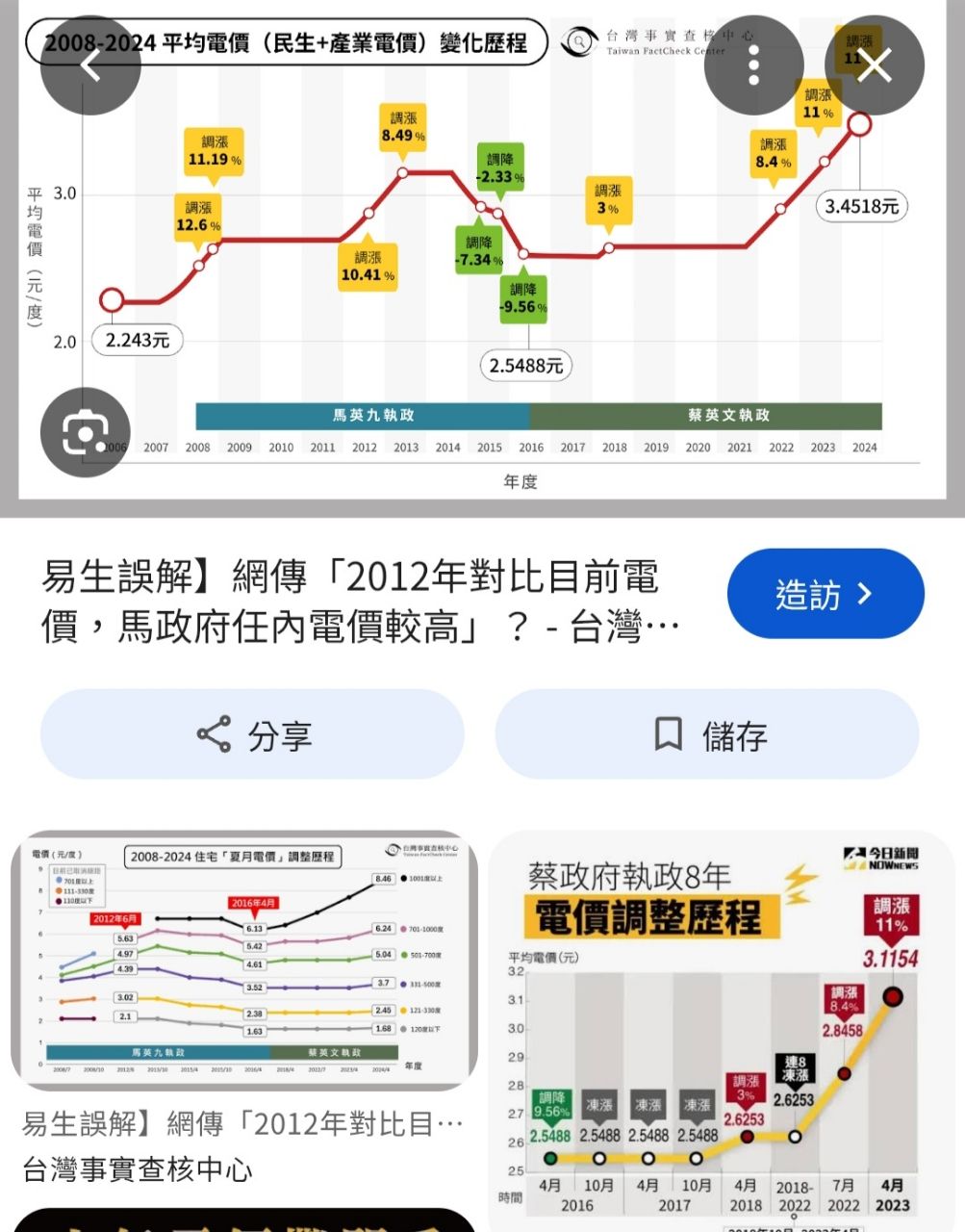
Task: Open the 2008-2024 average electricity price chart
Action: pyautogui.click(x=482, y=256)
